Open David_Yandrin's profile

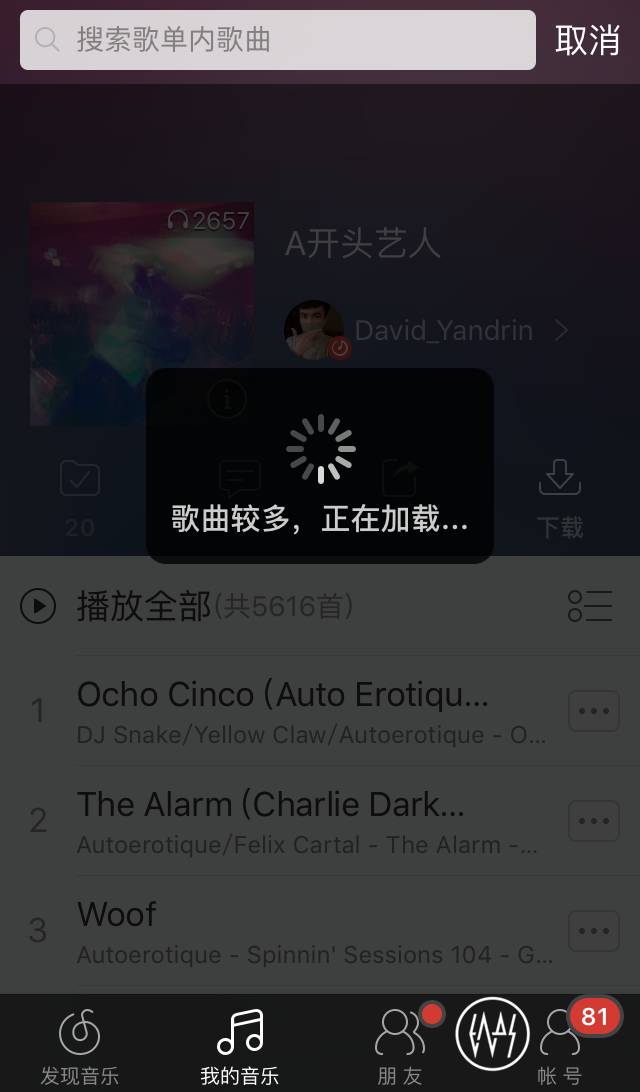point(427,331)
